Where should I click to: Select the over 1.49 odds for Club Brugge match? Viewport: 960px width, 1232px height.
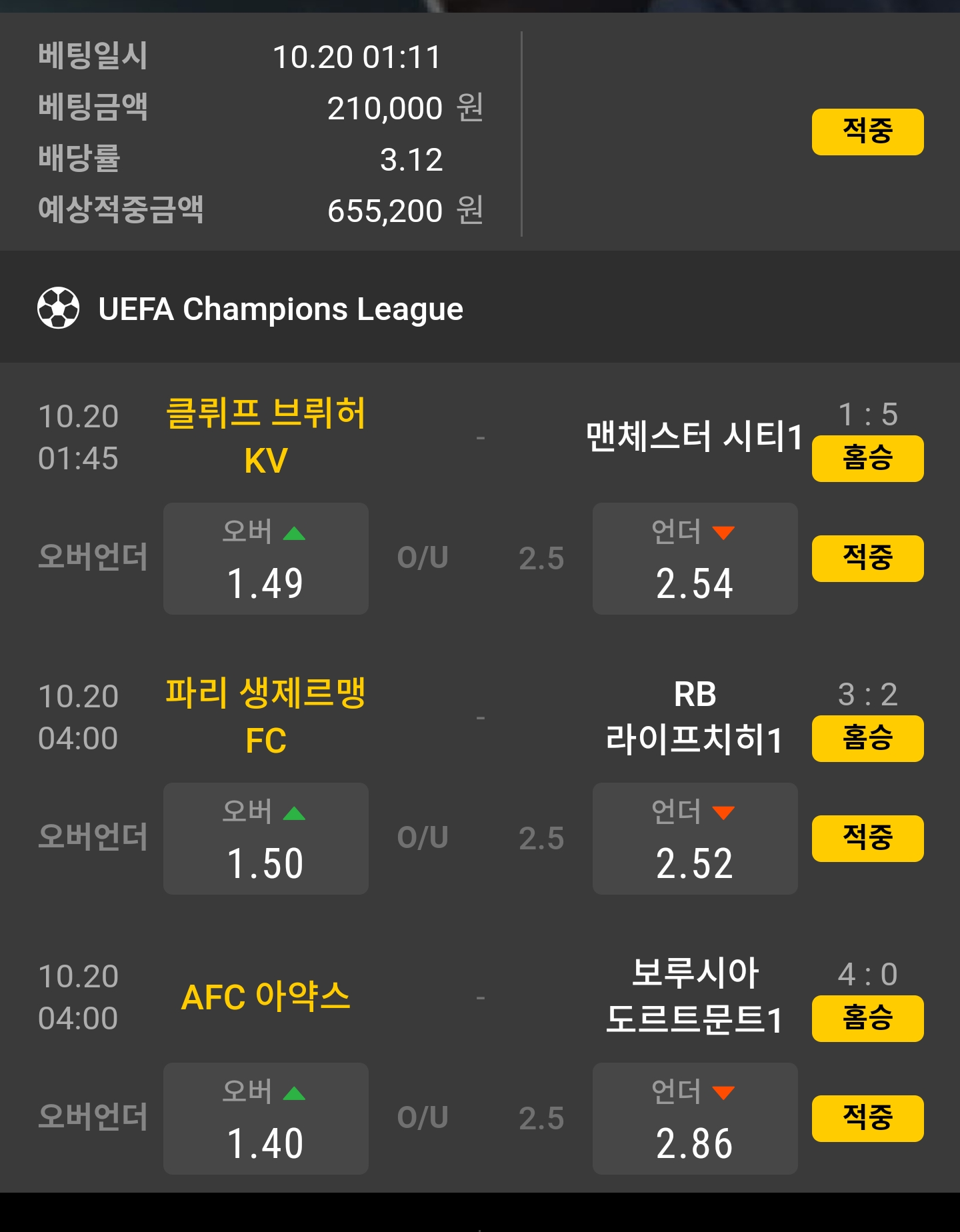click(265, 559)
